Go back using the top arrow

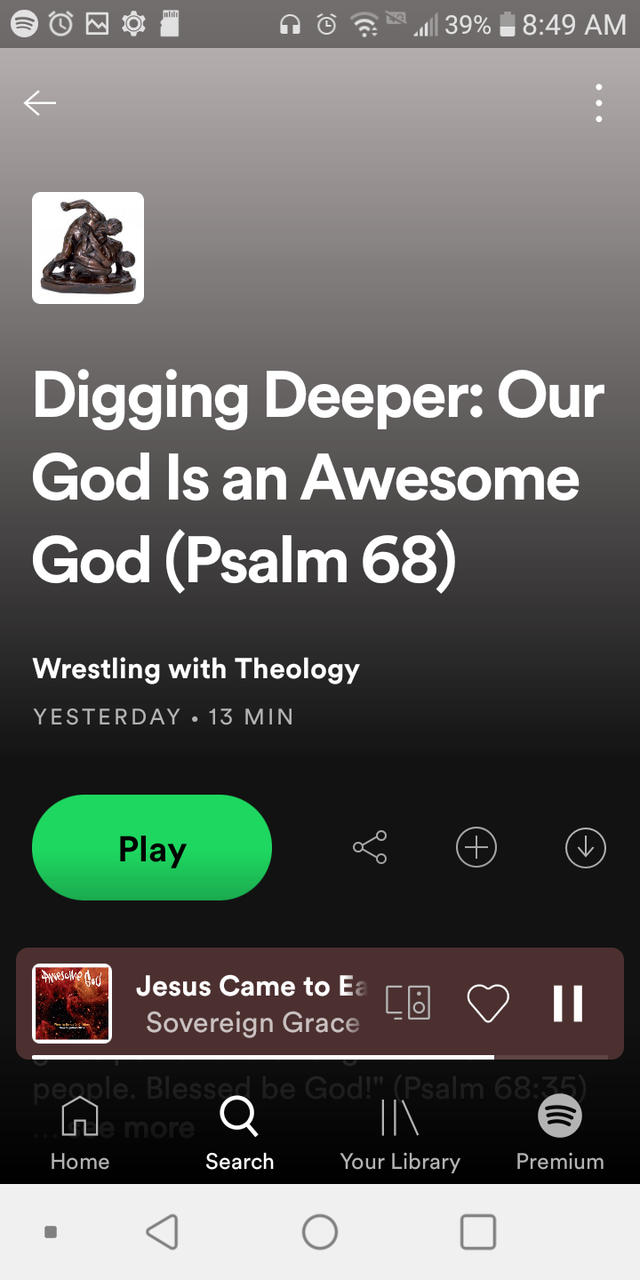[x=40, y=102]
